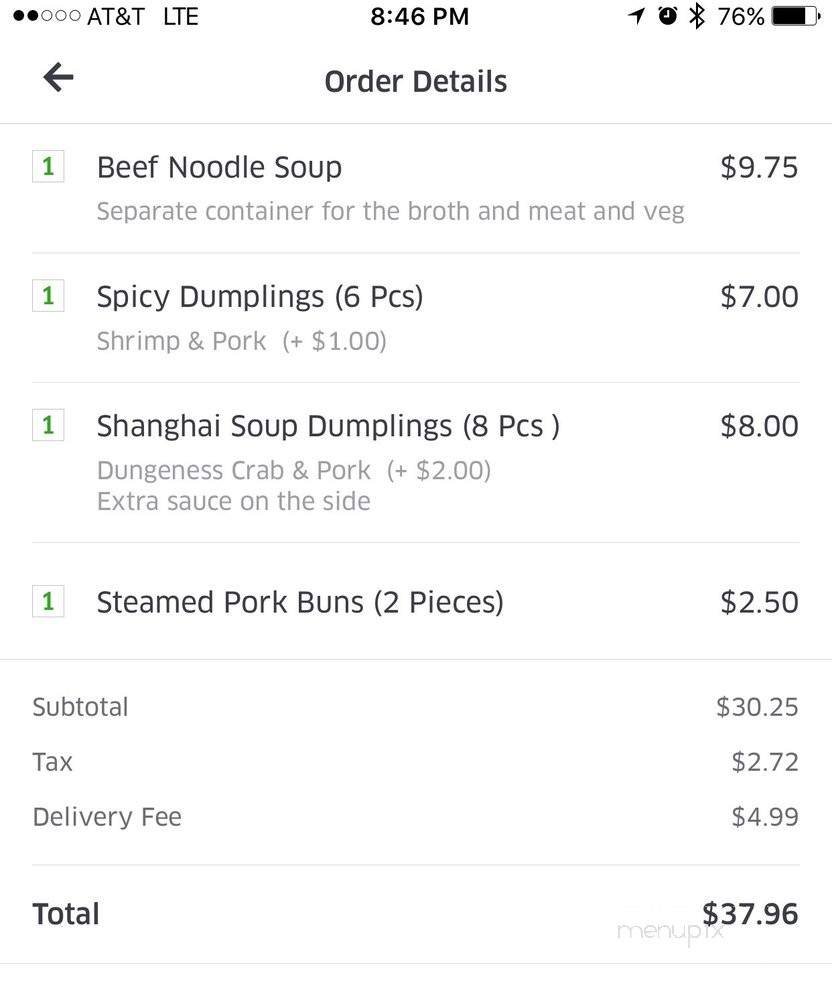Tap the green quantity badge for Beef Noodle Soup
Screen dimensions: 832x1000
[x=47, y=167]
